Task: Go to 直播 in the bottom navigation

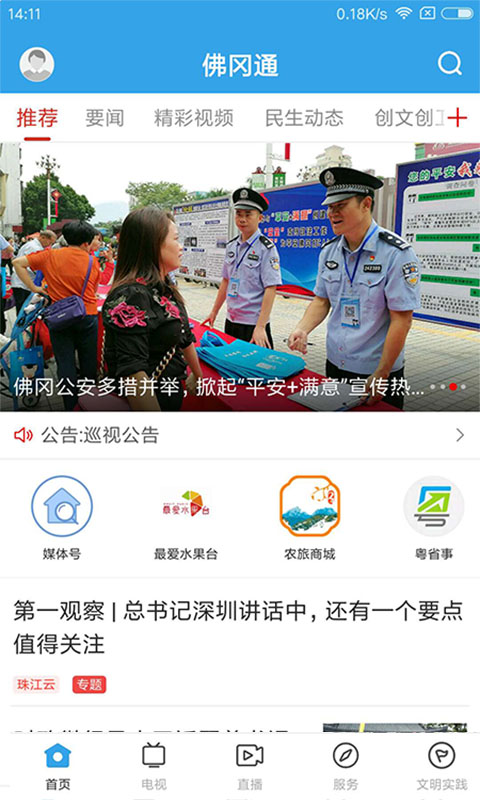Action: 249,766
